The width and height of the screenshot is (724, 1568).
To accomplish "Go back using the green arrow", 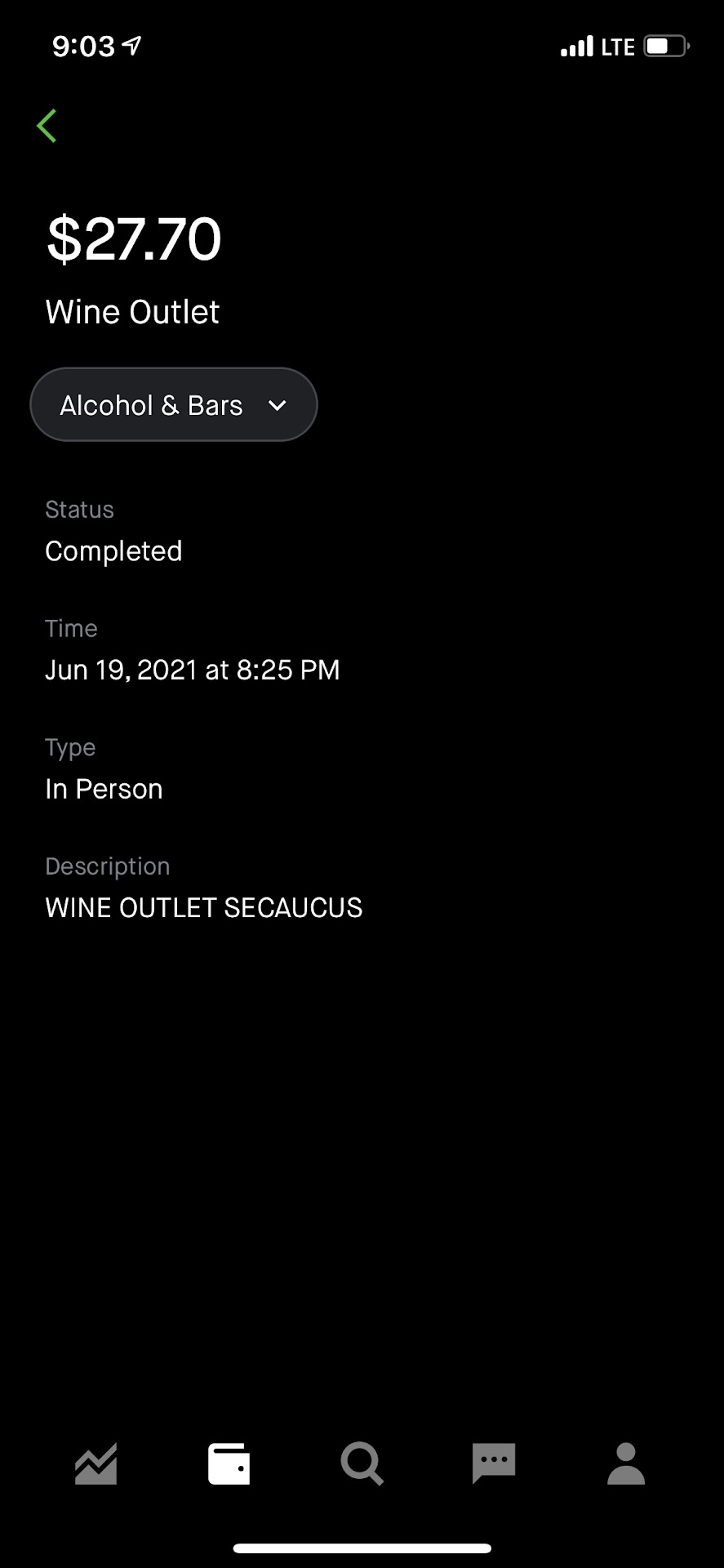I will click(x=47, y=127).
